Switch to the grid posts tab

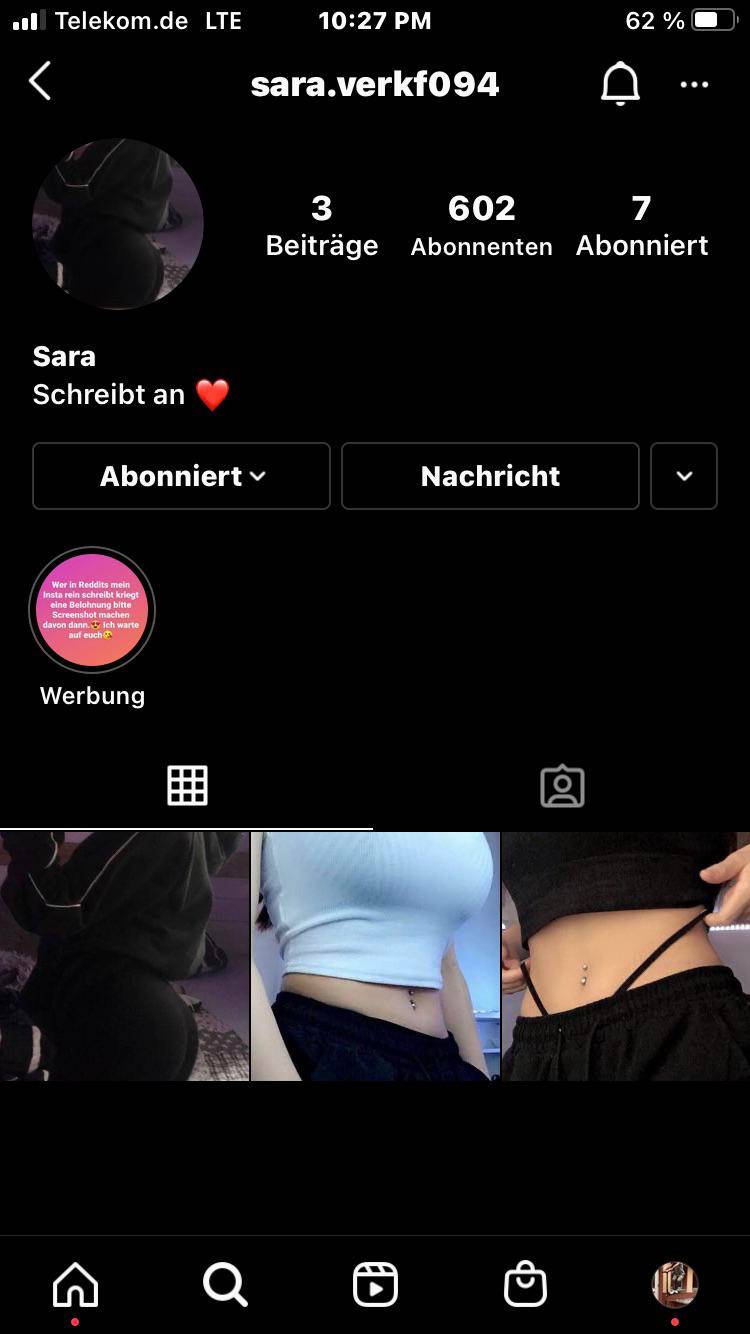(x=187, y=786)
